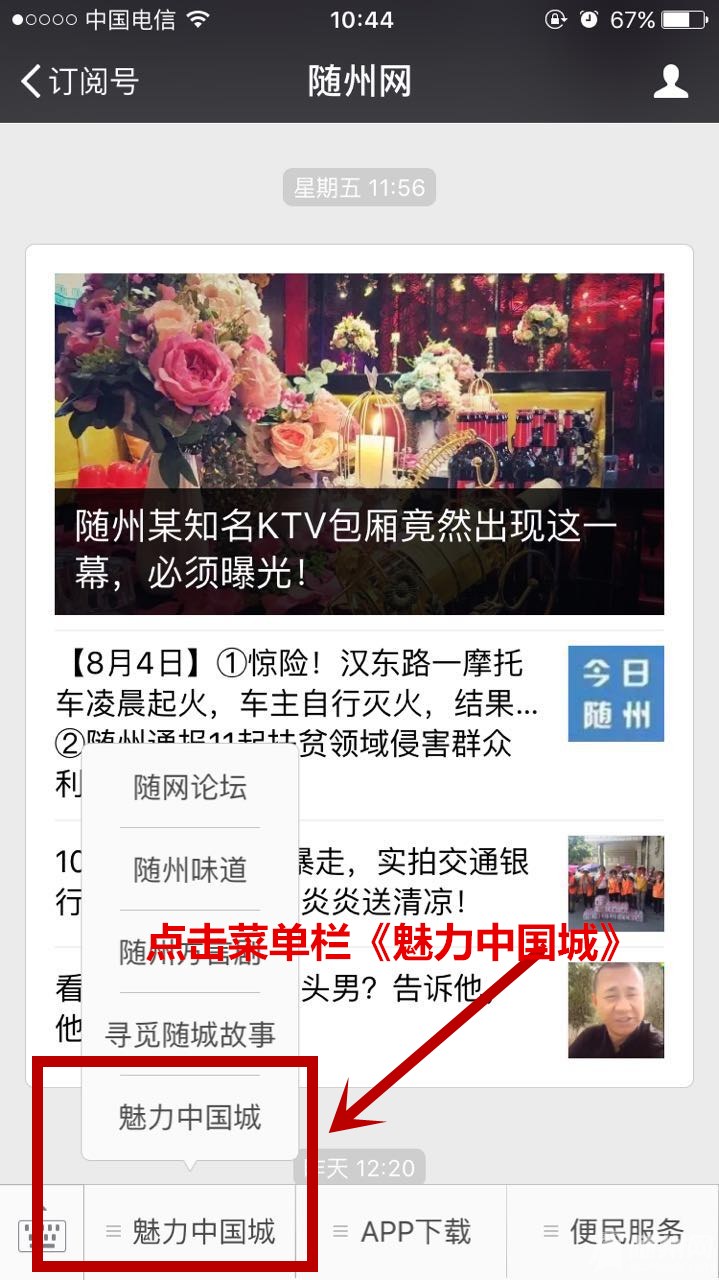This screenshot has height=1280, width=719.
Task: Tap 魅力中国城 bottom menu tab
Action: pos(190,1232)
